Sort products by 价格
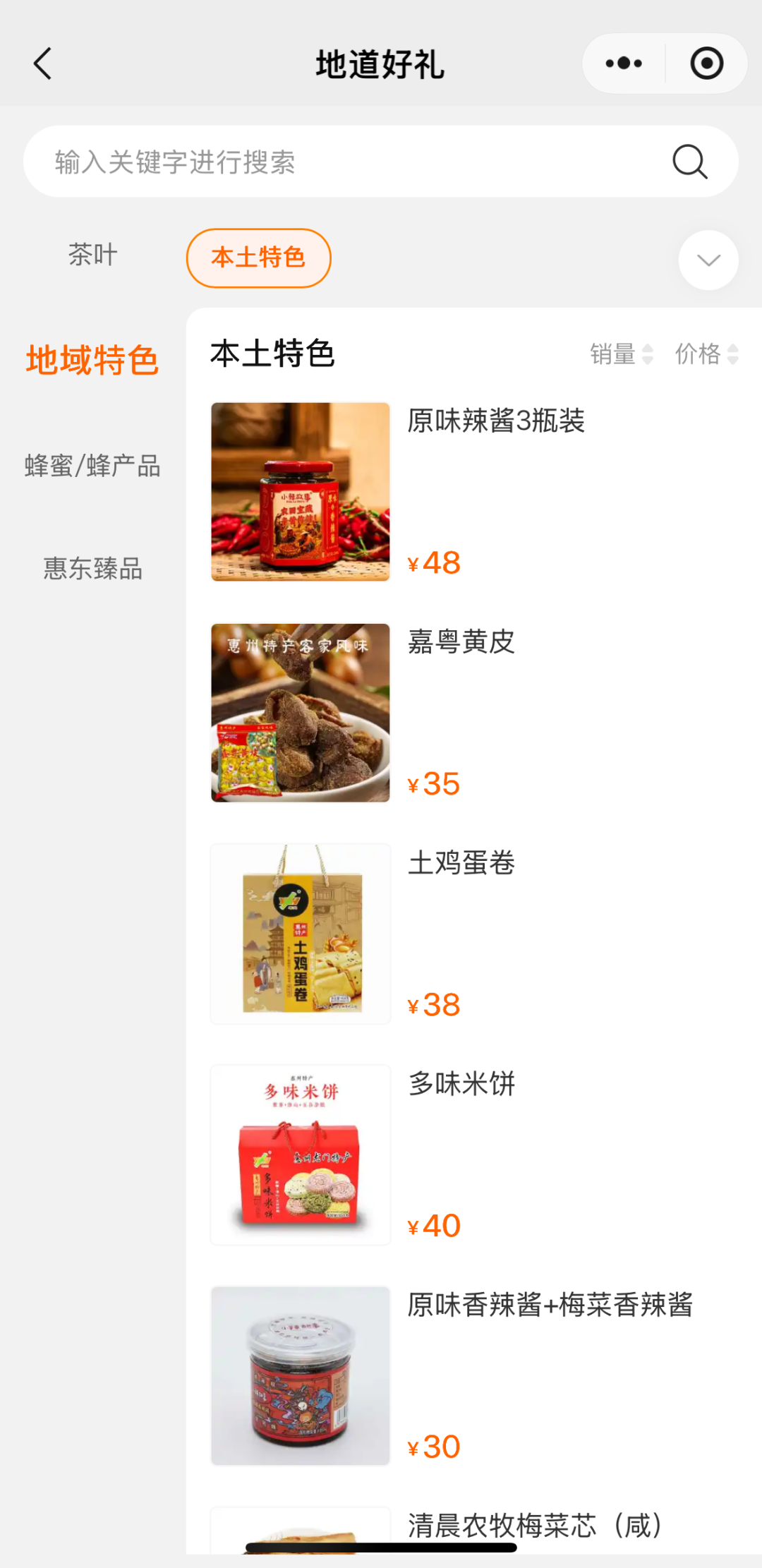 (706, 354)
